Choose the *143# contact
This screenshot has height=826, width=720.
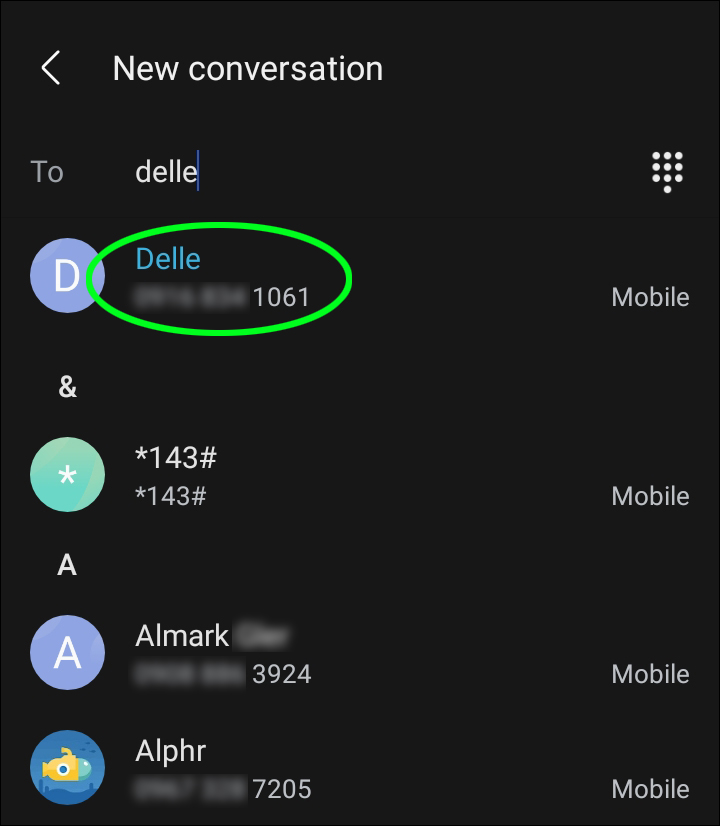tap(300, 476)
